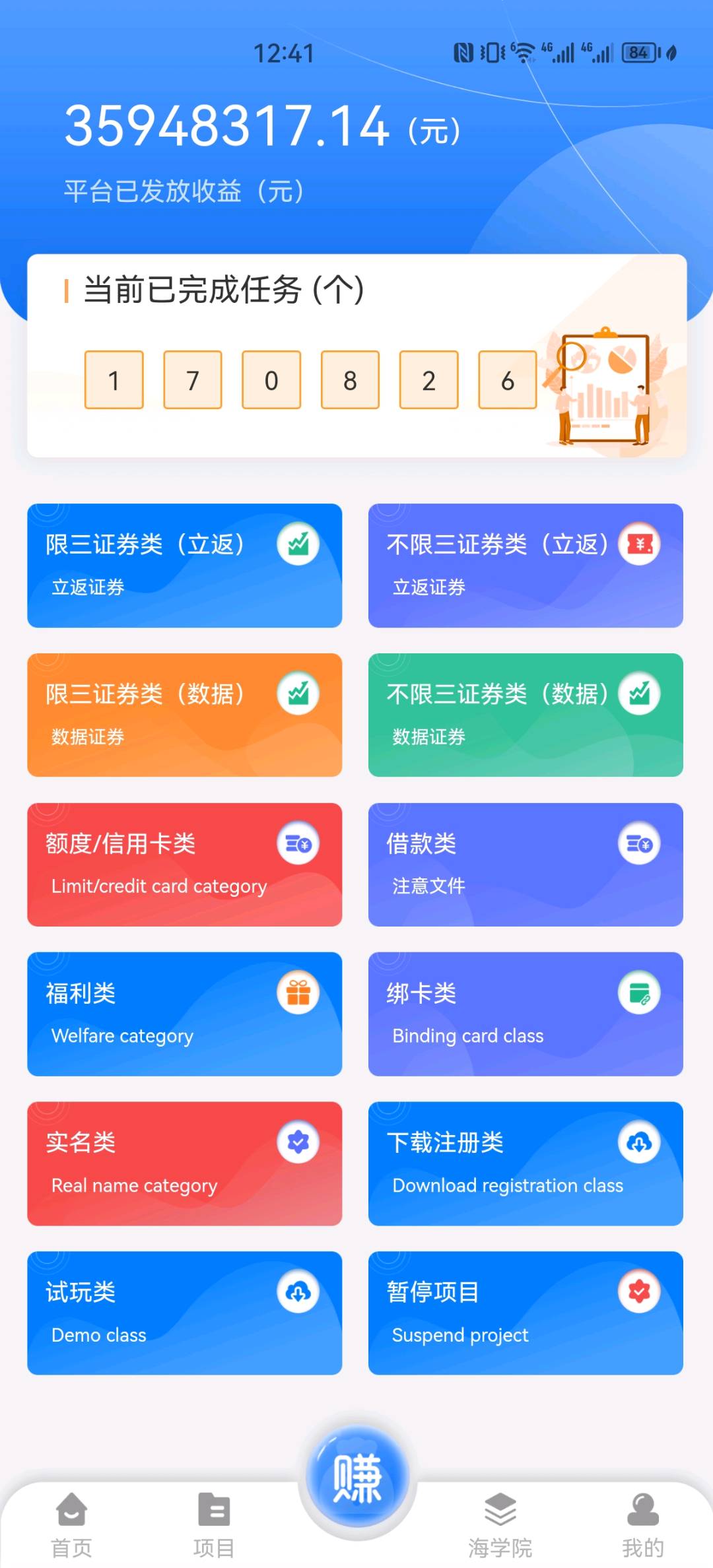Open 暂停项目 Suspend project card
713x1568 pixels.
coord(525,1313)
